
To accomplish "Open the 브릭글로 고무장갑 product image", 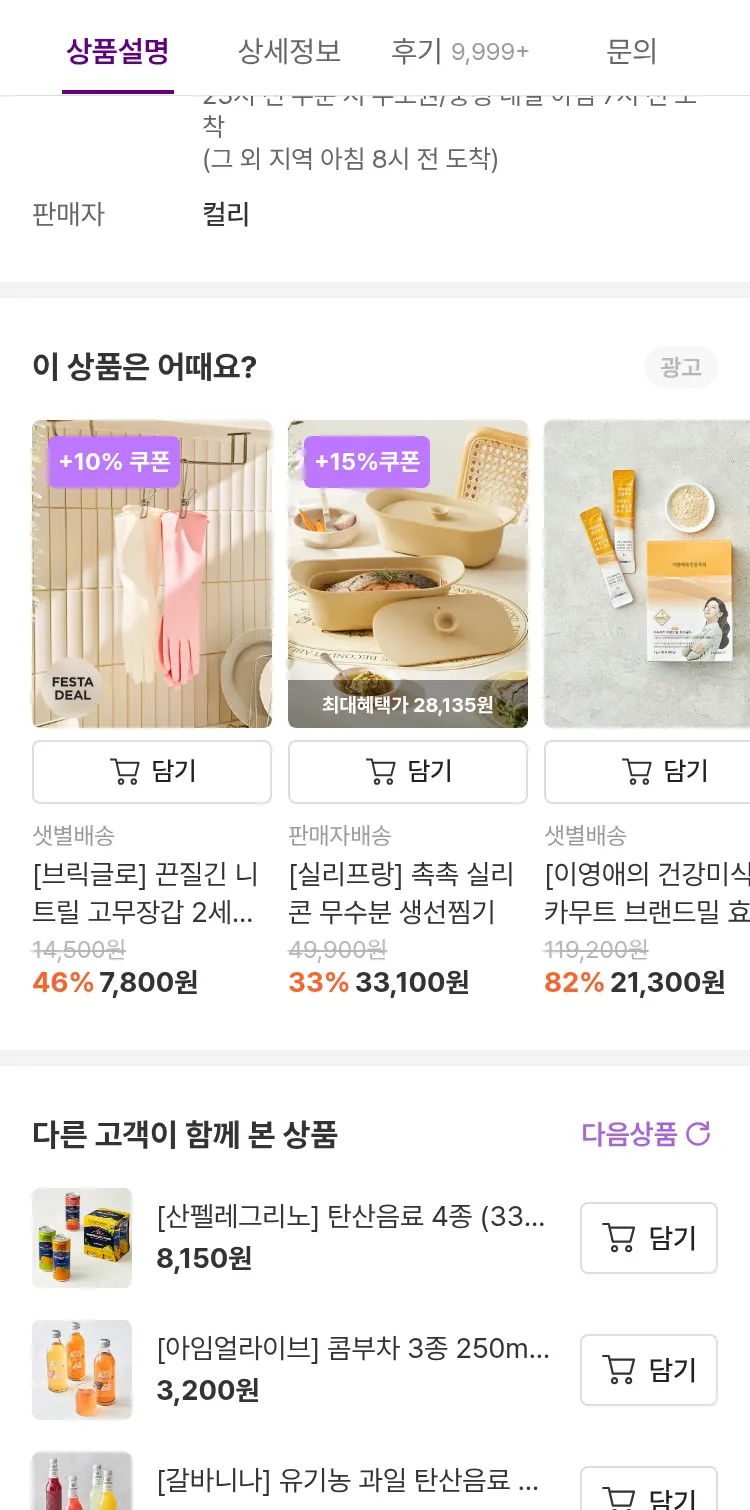I will point(152,574).
